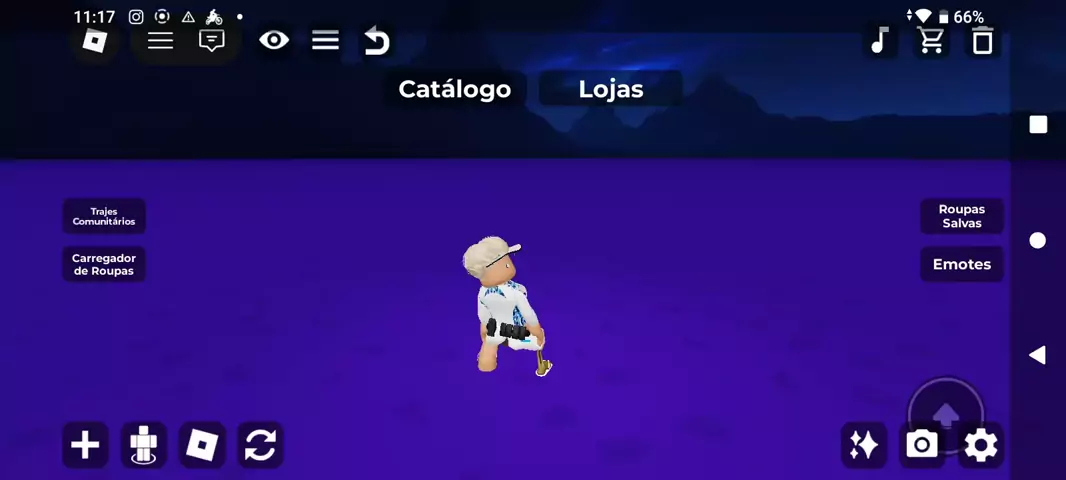Tap the undo arrow icon
Viewport: 1066px width, 480px height.
click(376, 41)
